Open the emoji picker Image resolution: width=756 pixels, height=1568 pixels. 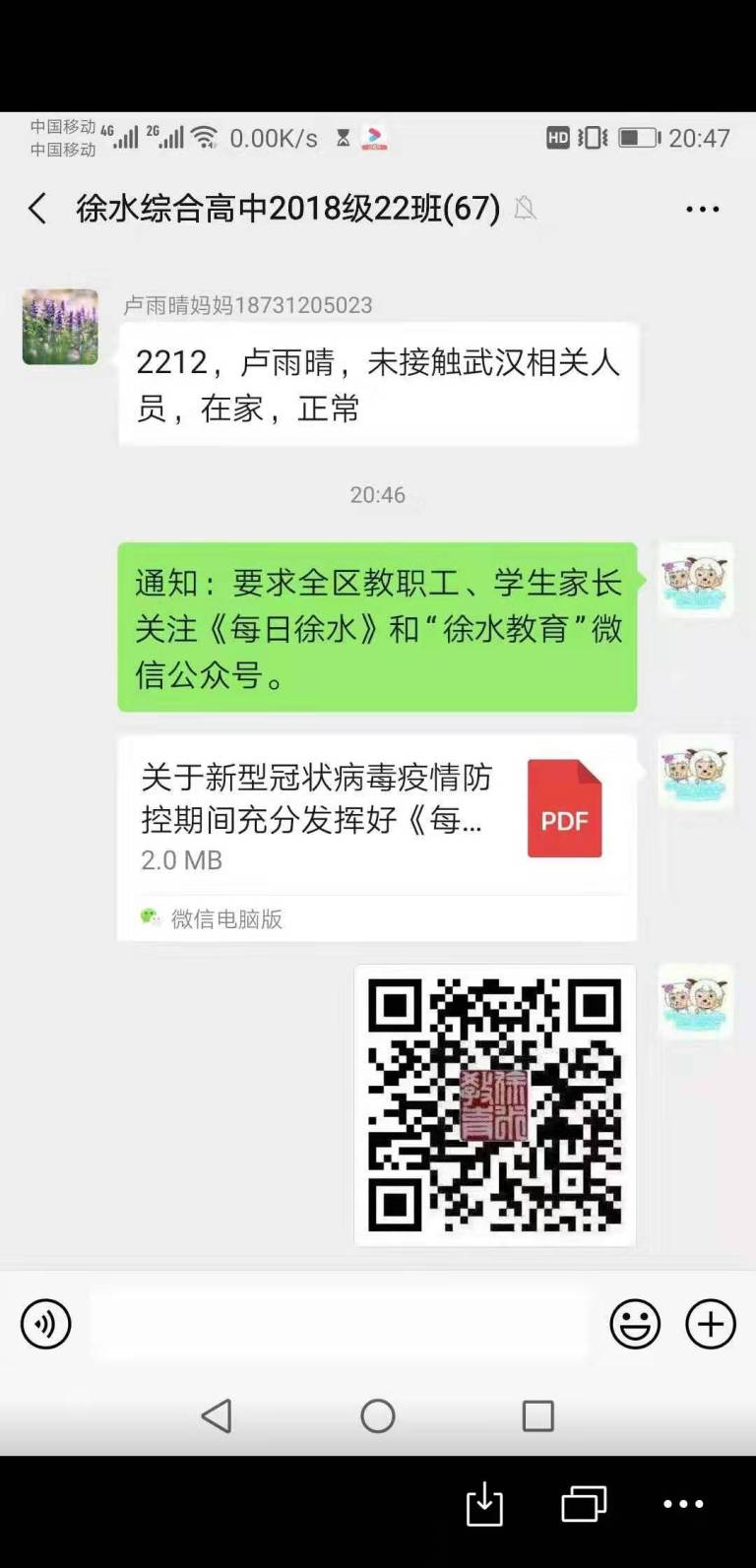pos(635,1324)
